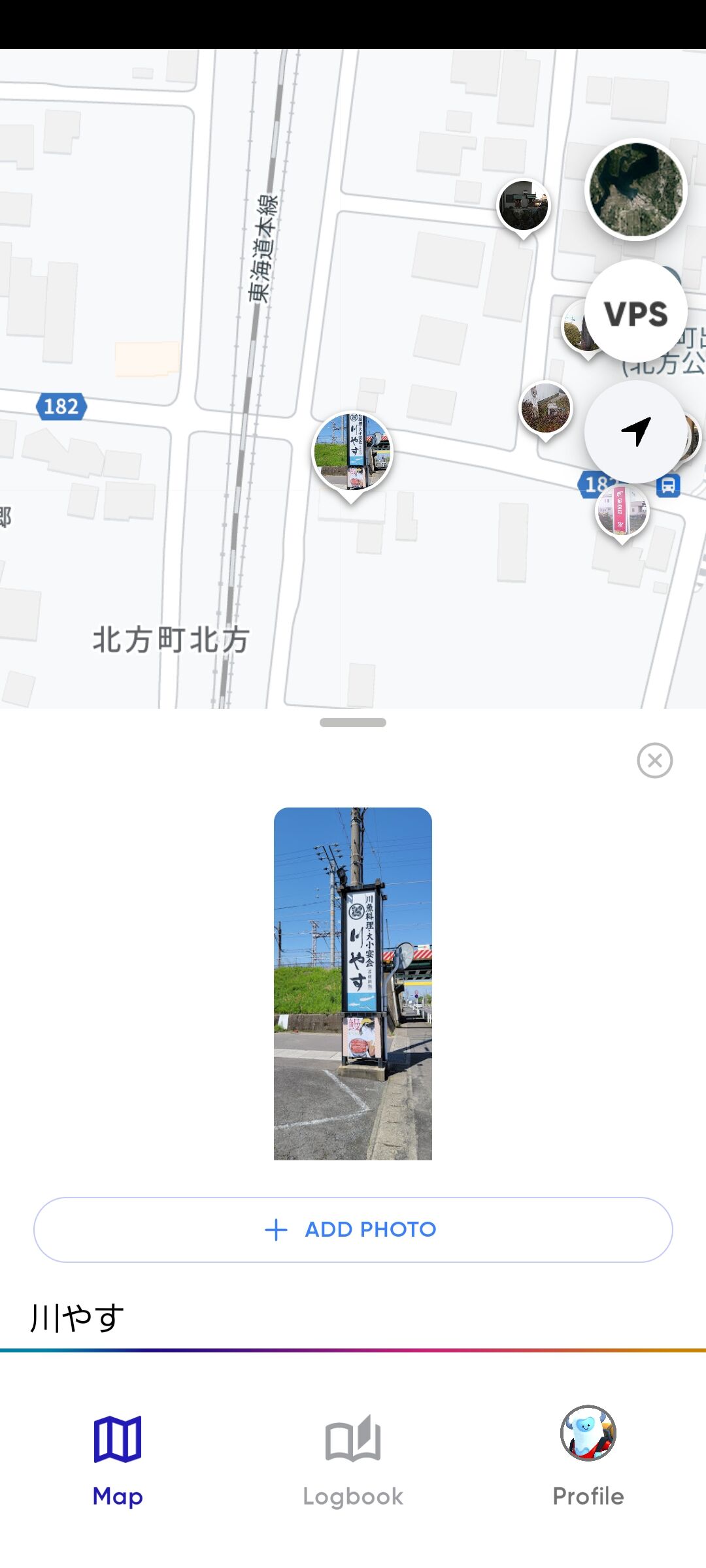Open the dark building map marker

click(524, 205)
